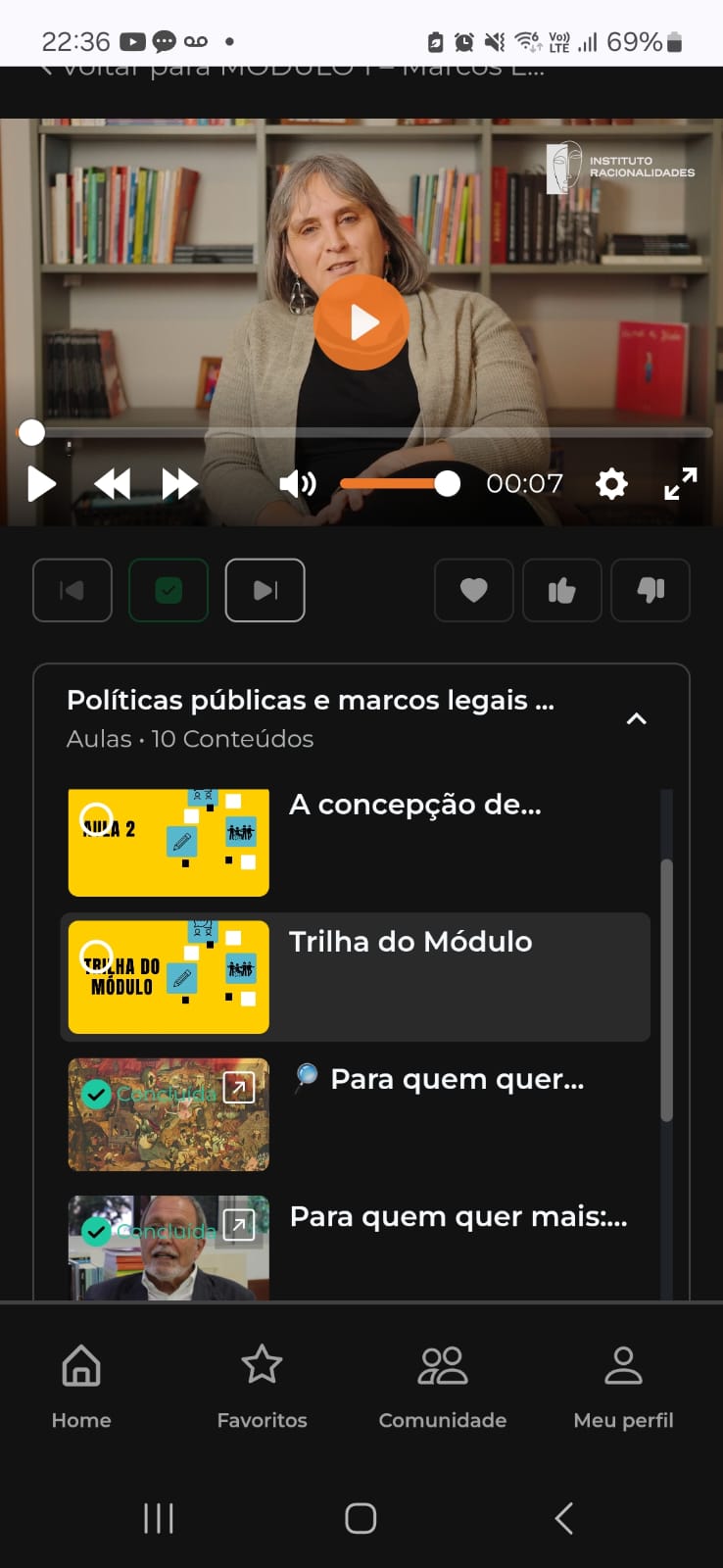Toggle the heart favorite button
The height and width of the screenshot is (1568, 723).
tap(473, 590)
